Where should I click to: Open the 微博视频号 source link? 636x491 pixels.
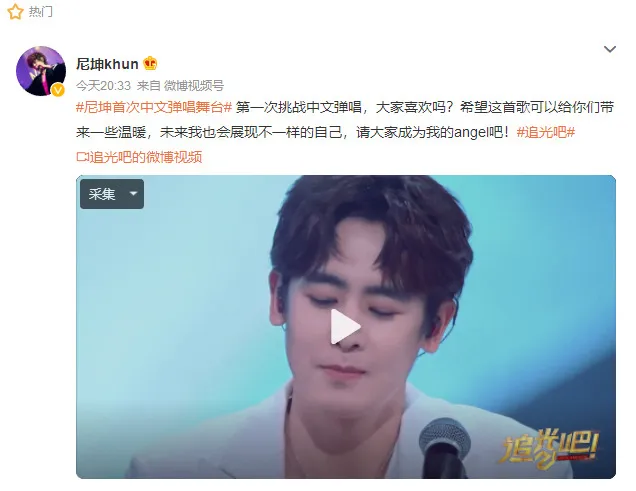(195, 86)
